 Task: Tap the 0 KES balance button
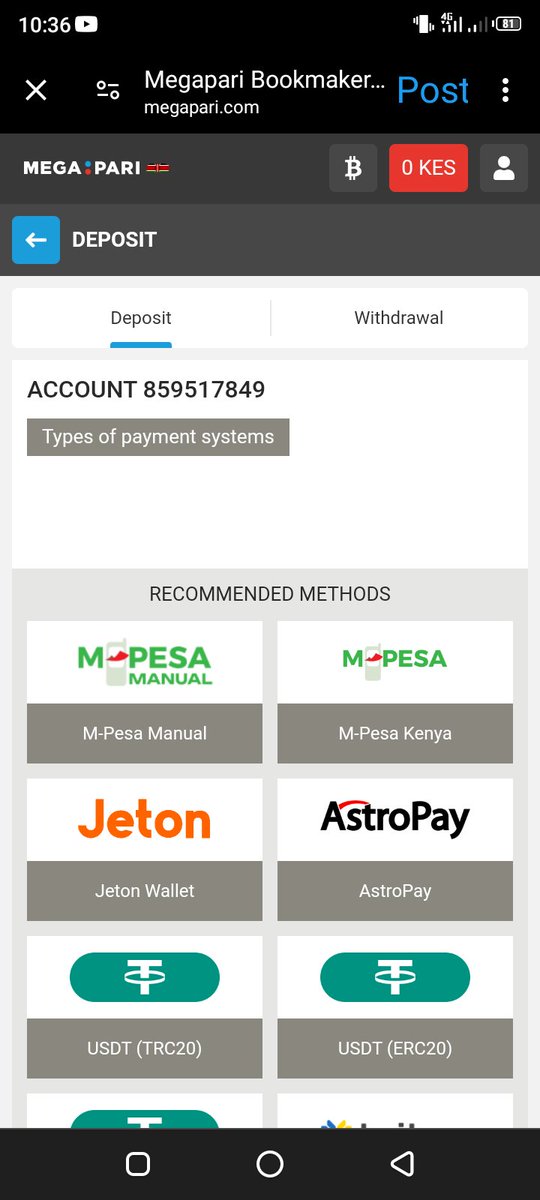pos(428,168)
